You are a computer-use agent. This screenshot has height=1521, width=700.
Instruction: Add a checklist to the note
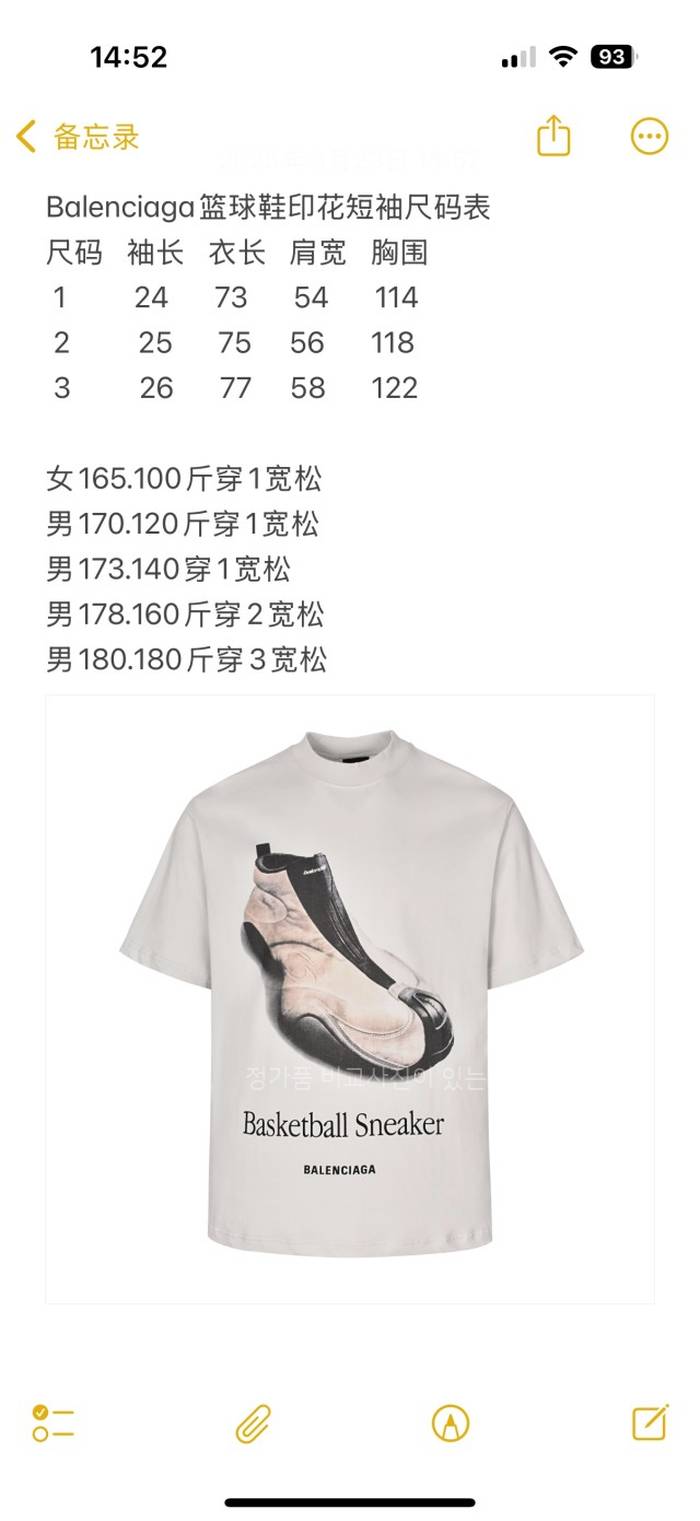tap(53, 1422)
